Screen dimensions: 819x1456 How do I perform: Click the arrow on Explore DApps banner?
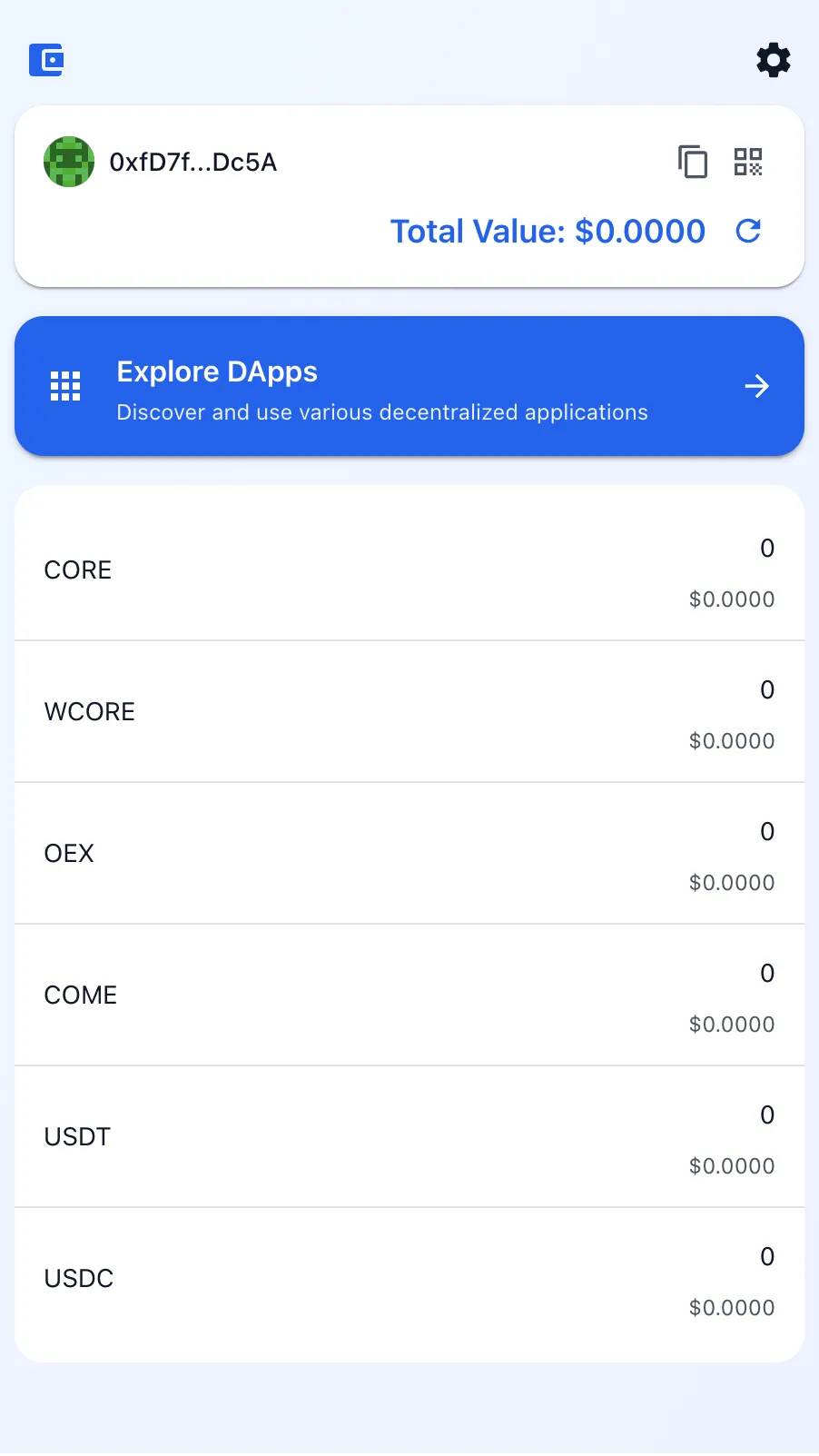(x=756, y=386)
